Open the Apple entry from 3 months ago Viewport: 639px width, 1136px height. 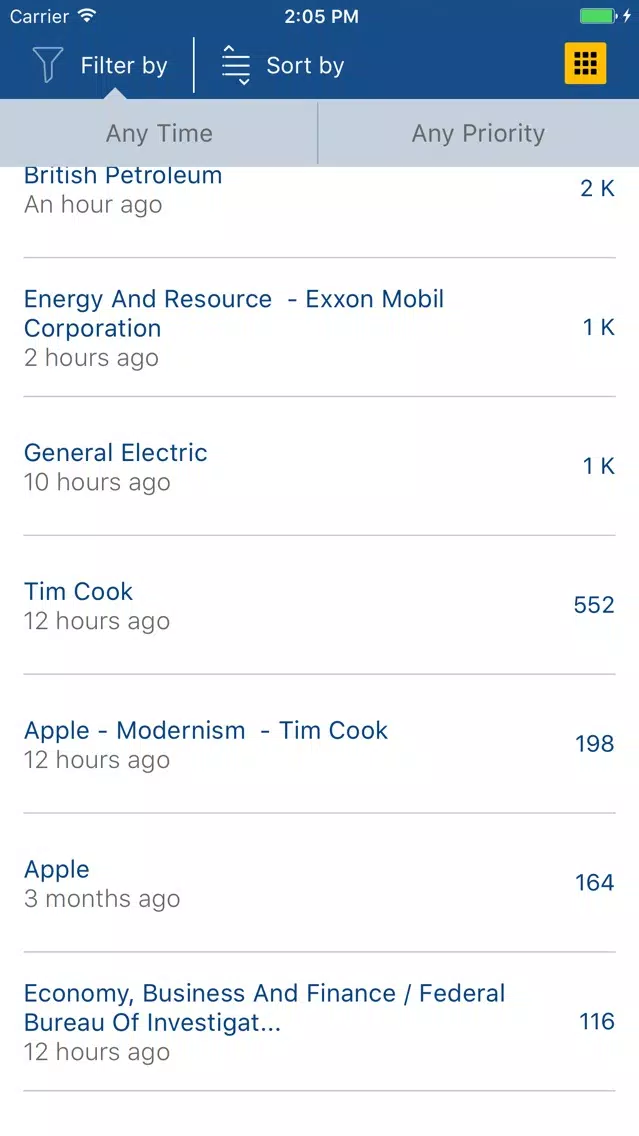(320, 882)
